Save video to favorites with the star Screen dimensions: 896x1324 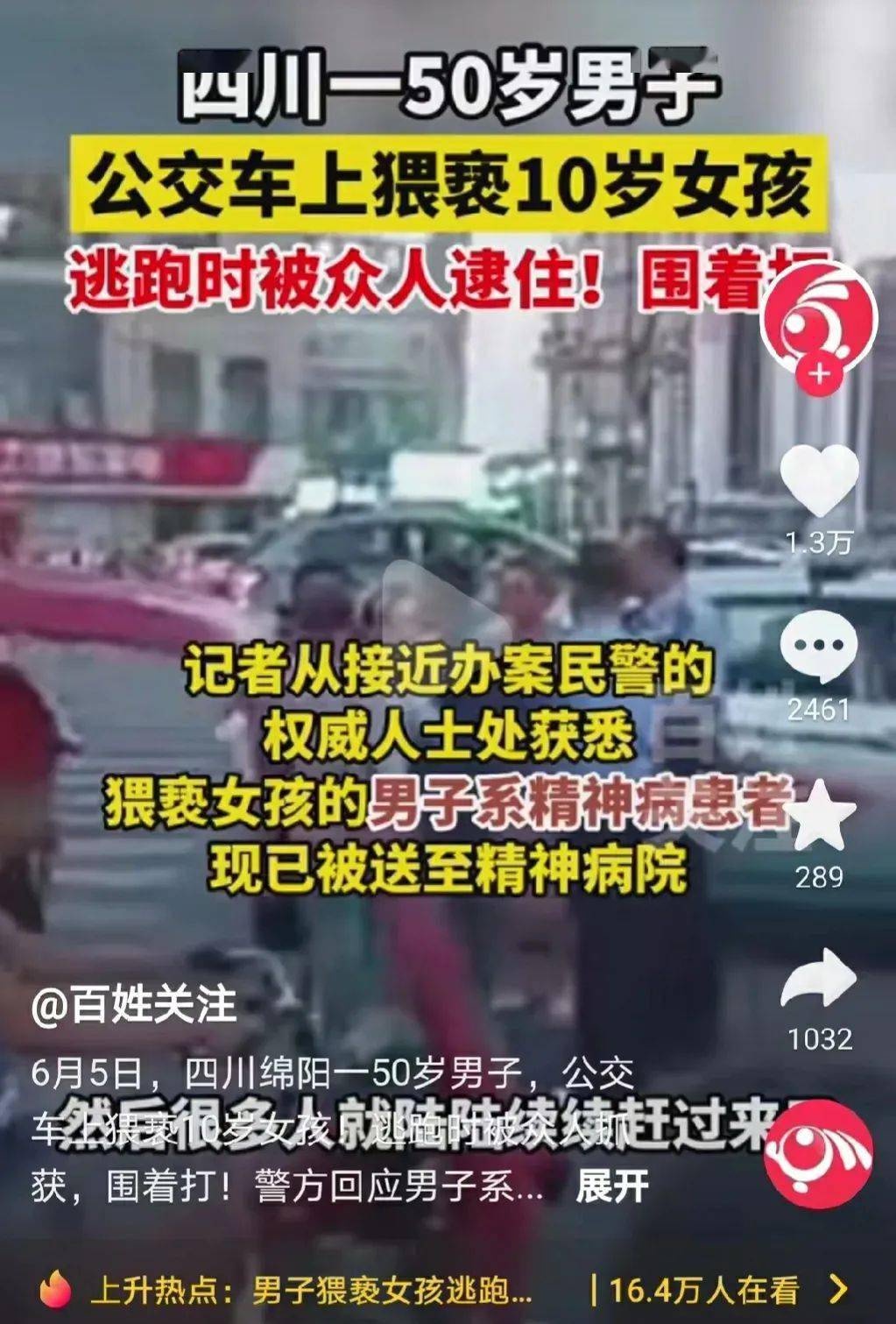pyautogui.click(x=819, y=817)
